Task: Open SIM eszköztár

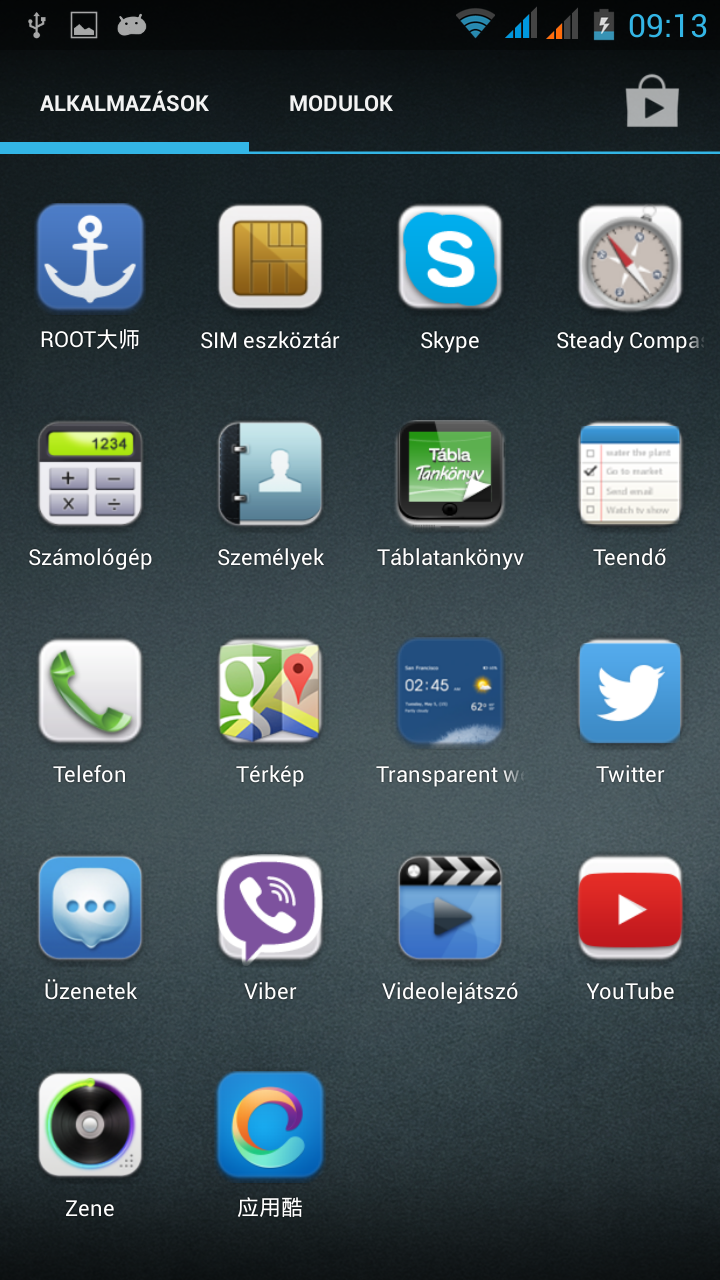Action: tap(270, 257)
